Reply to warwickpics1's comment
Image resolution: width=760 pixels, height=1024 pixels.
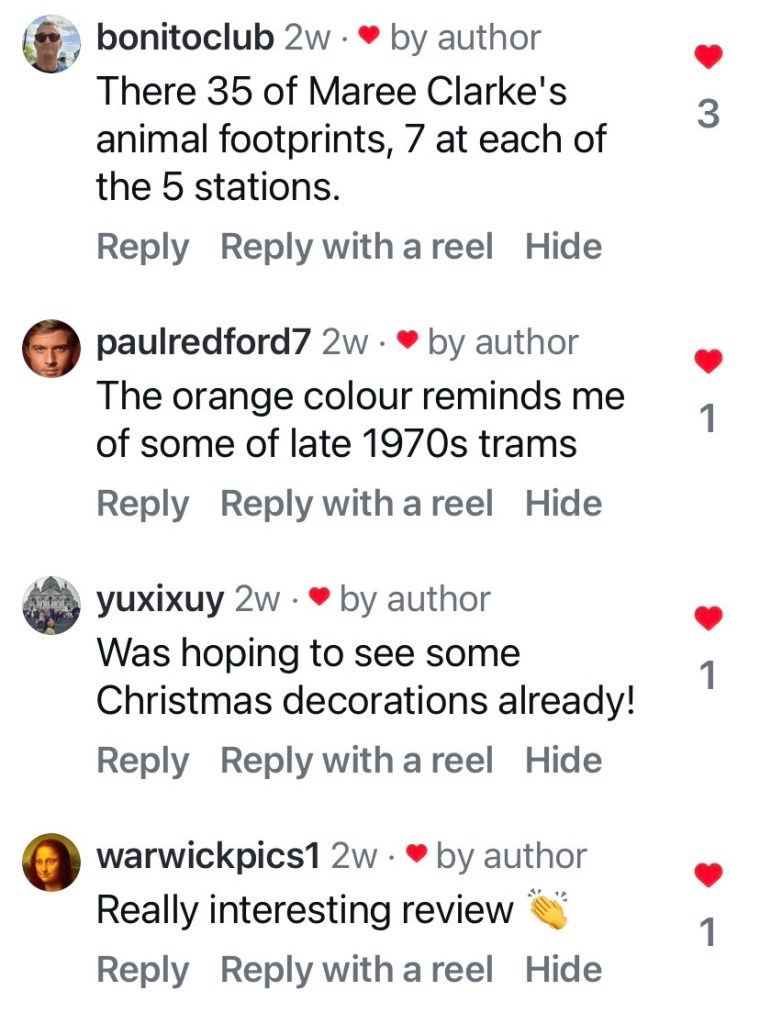(142, 970)
